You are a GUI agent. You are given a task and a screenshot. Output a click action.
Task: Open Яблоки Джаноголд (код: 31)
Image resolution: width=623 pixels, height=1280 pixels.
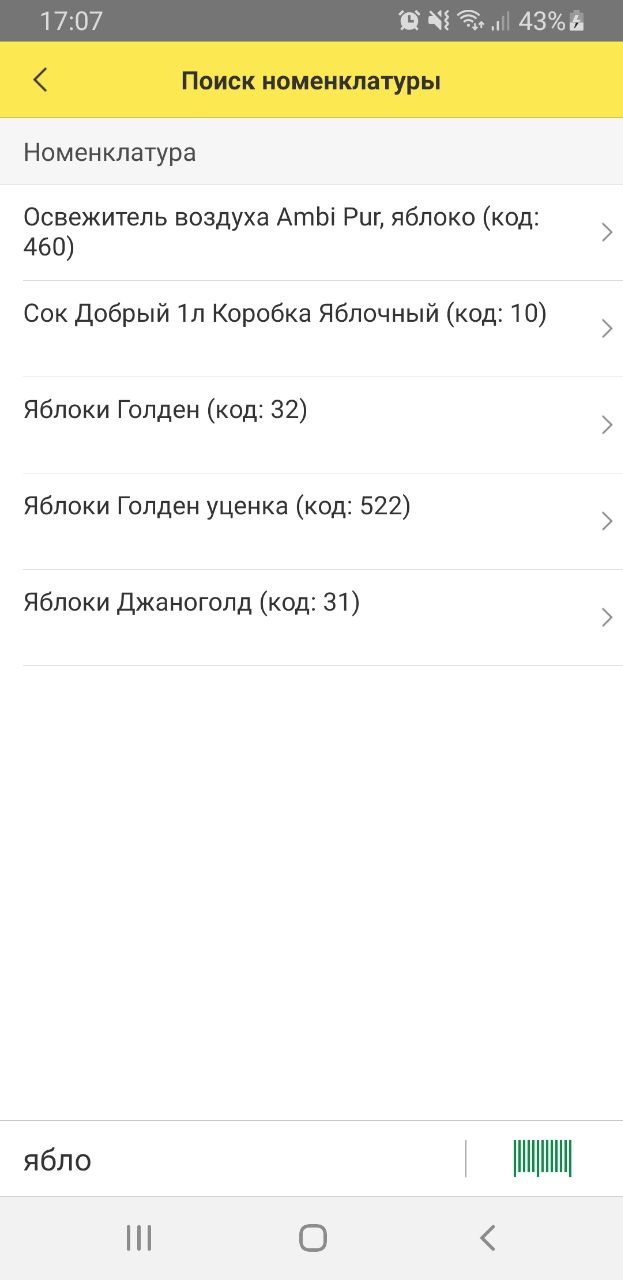point(311,617)
